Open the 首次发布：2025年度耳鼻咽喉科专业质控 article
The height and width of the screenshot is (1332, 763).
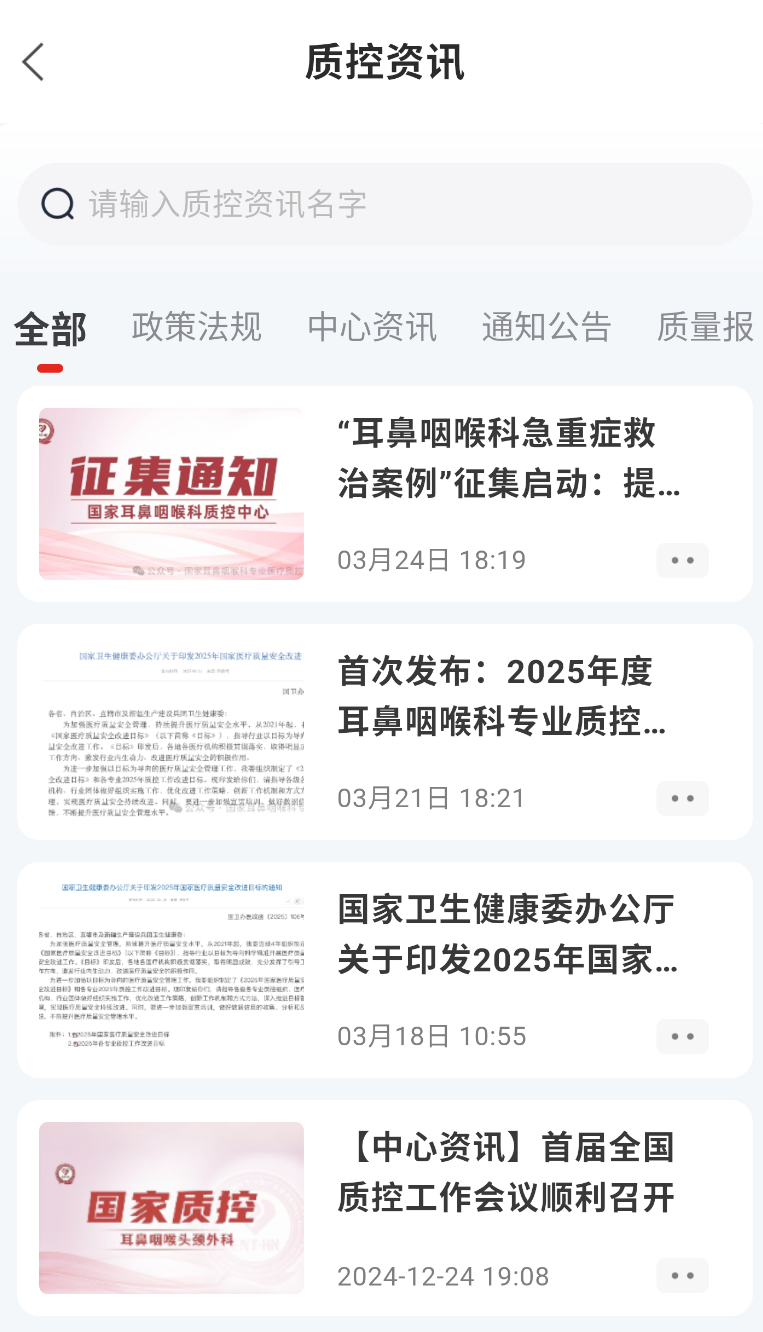point(385,732)
